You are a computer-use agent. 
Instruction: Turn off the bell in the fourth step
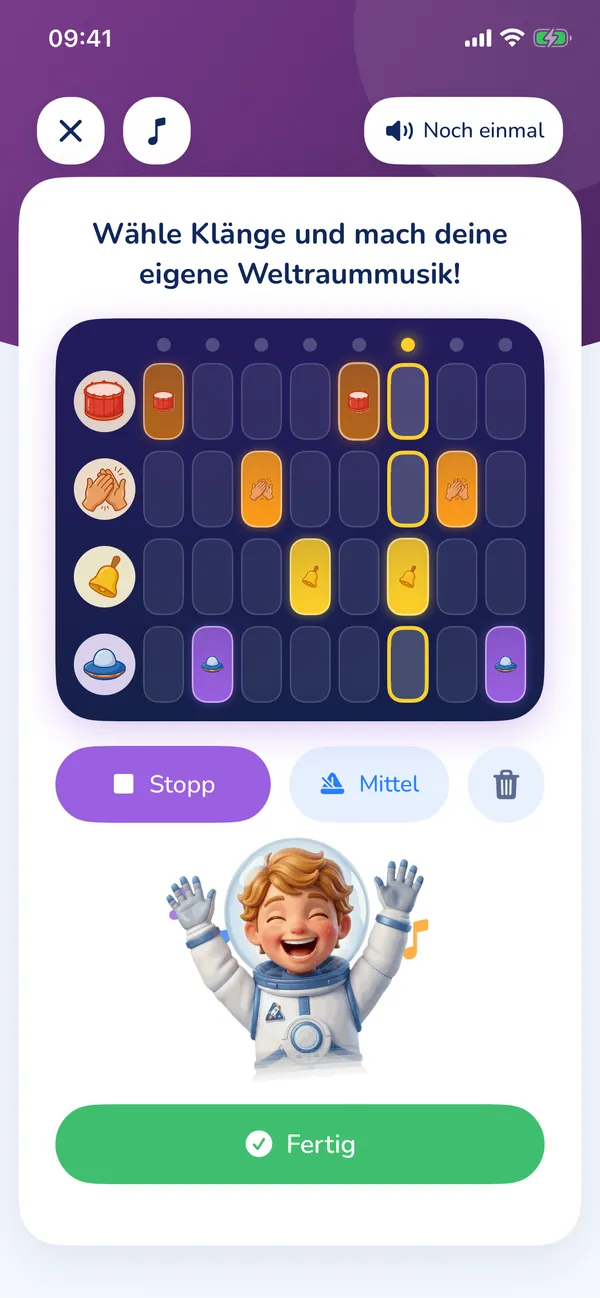pos(310,577)
